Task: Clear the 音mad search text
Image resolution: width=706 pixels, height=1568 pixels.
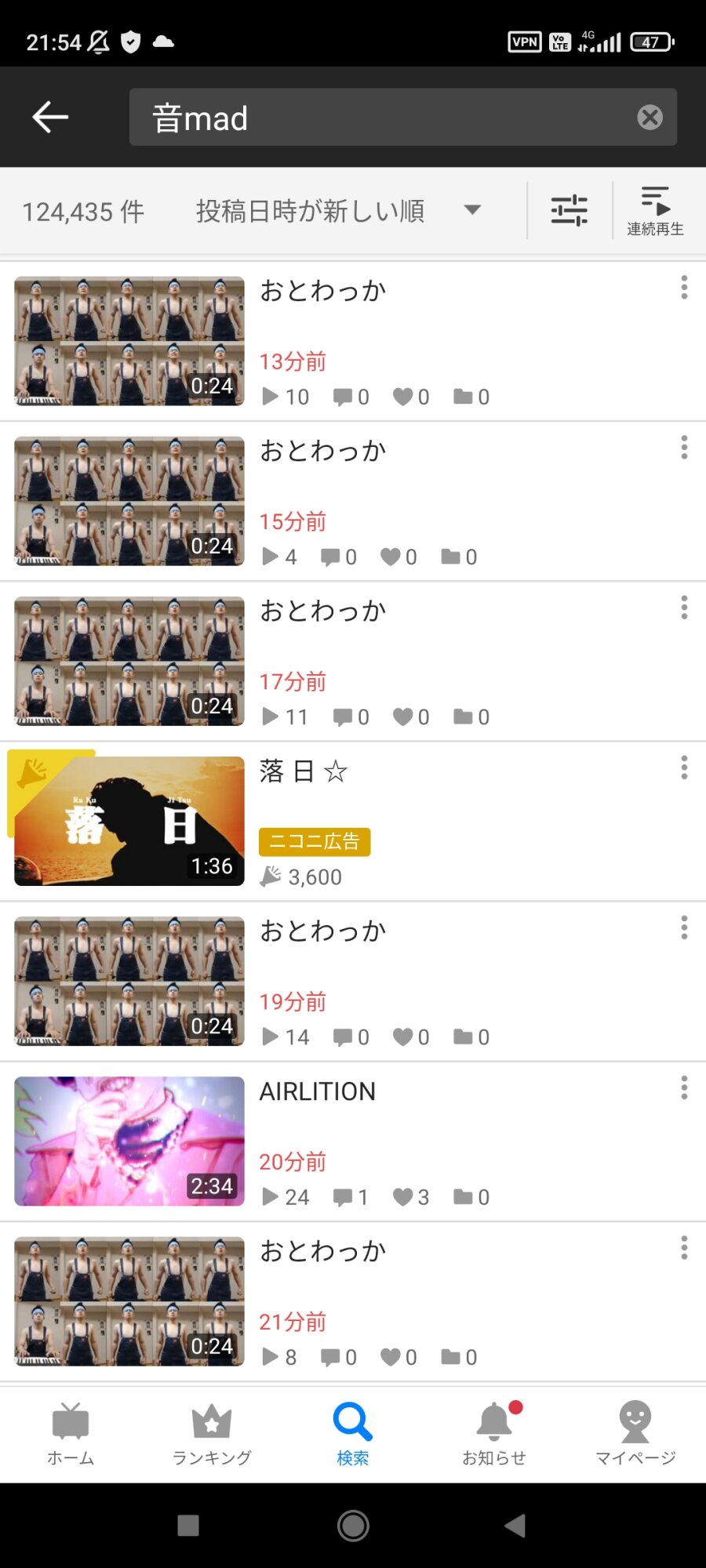Action: point(650,118)
